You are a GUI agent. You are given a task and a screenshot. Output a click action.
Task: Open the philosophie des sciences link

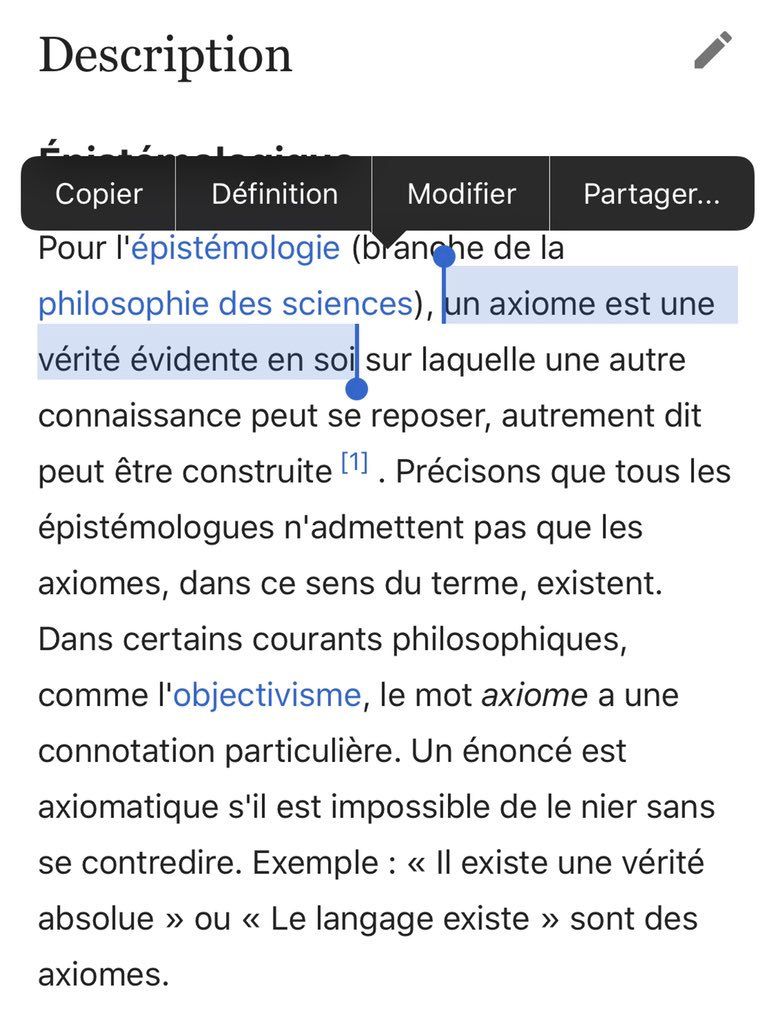pos(225,304)
